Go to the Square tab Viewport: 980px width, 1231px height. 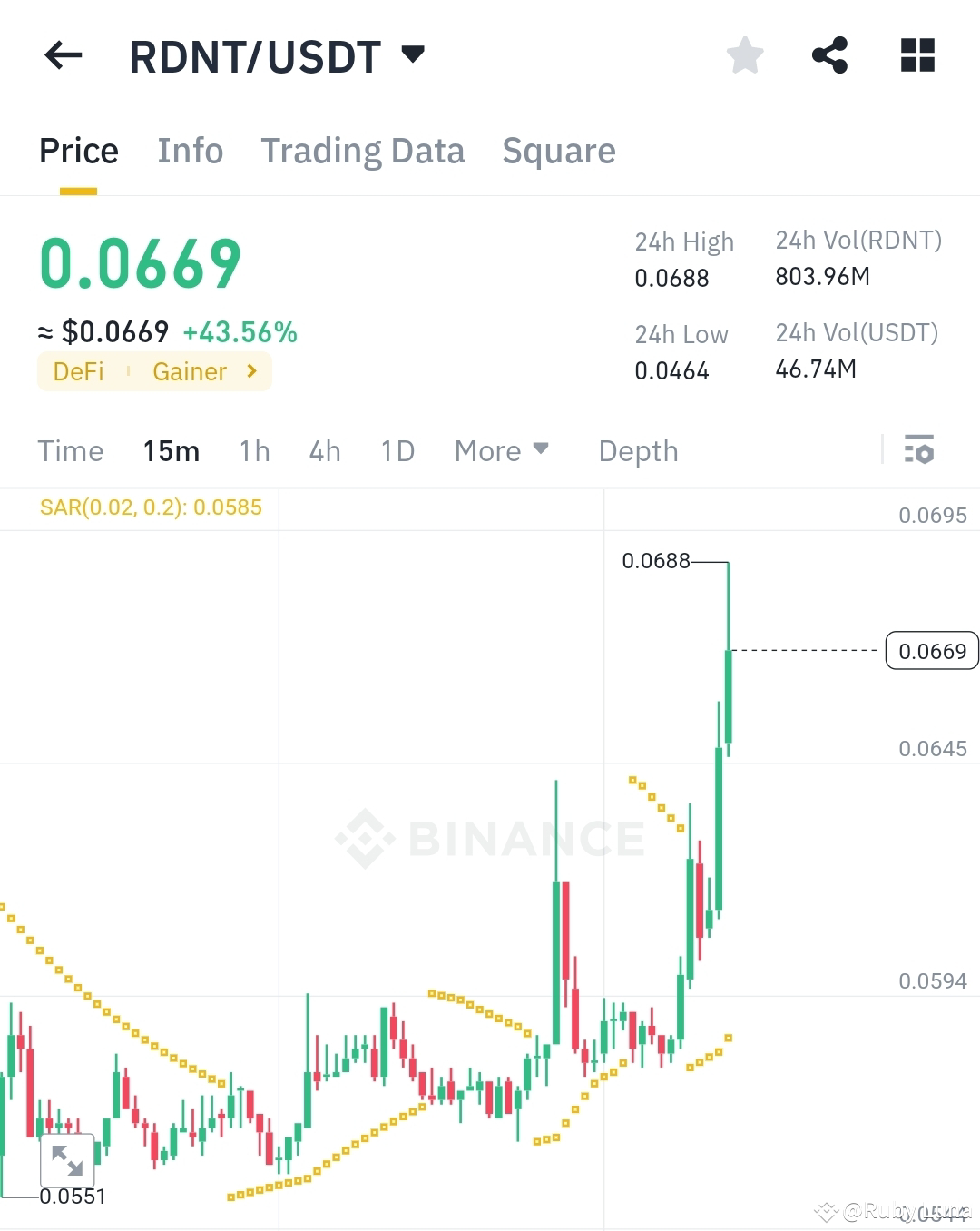pos(559,151)
